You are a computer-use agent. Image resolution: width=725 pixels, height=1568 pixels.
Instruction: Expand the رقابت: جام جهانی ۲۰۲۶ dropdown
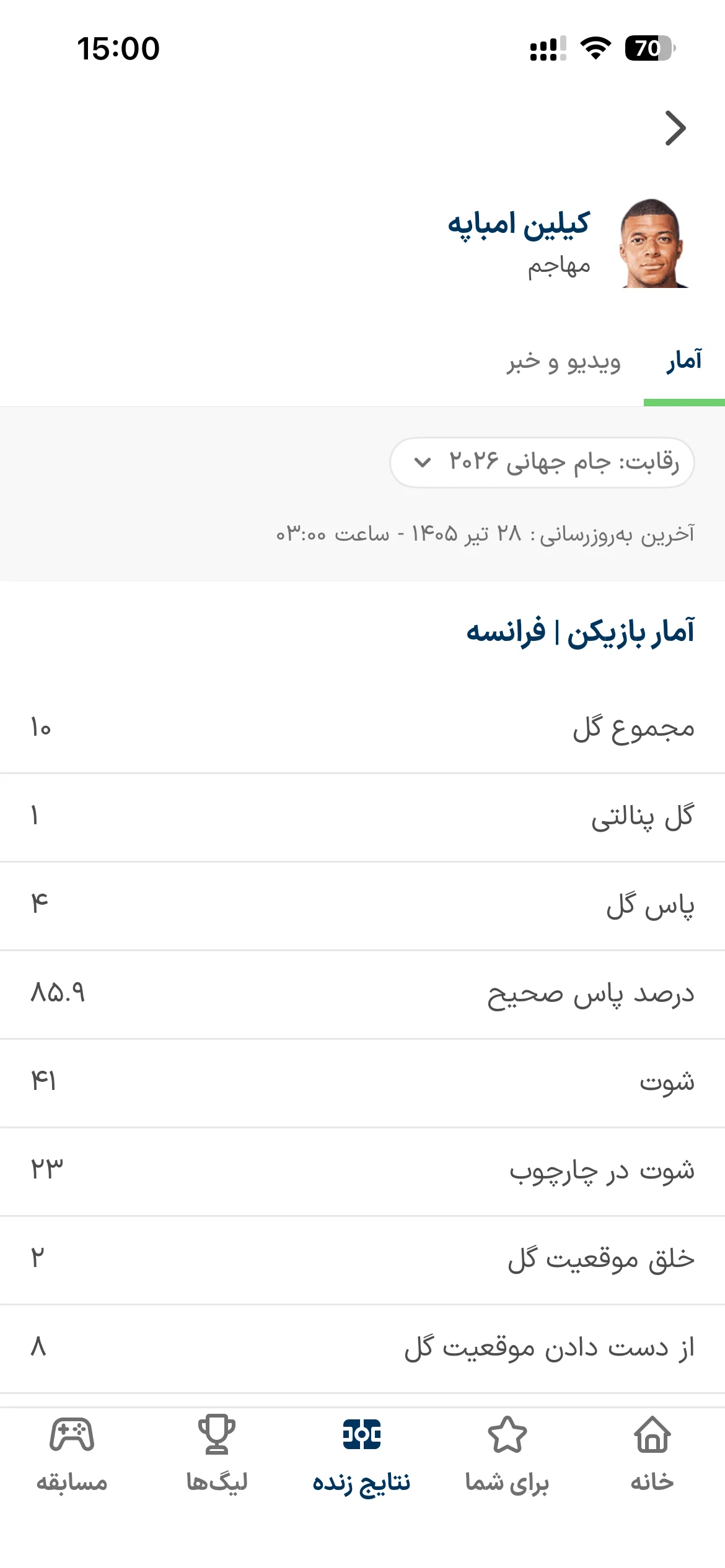pos(542,463)
